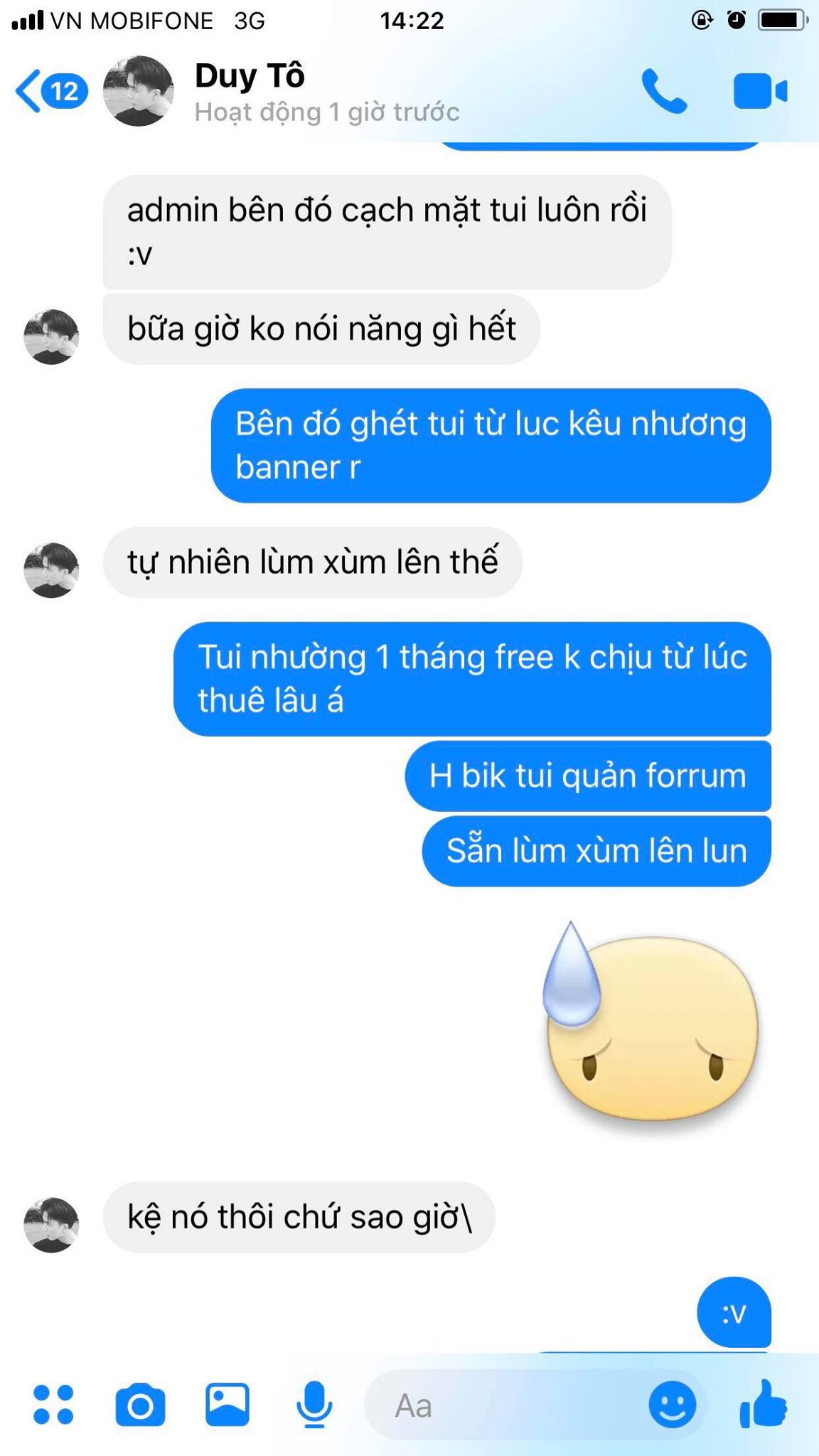
Task: Open the camera to take a photo
Action: point(140,1404)
